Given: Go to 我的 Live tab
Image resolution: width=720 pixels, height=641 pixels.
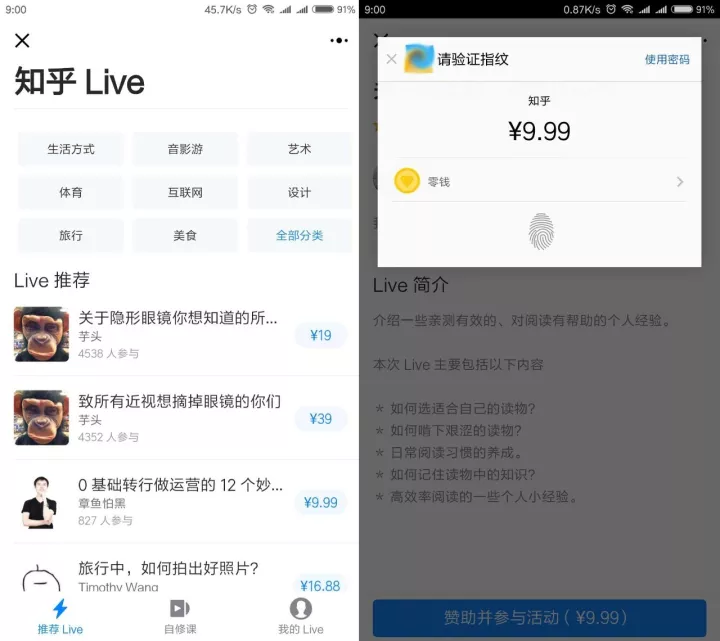Looking at the screenshot, I should pos(300,615).
